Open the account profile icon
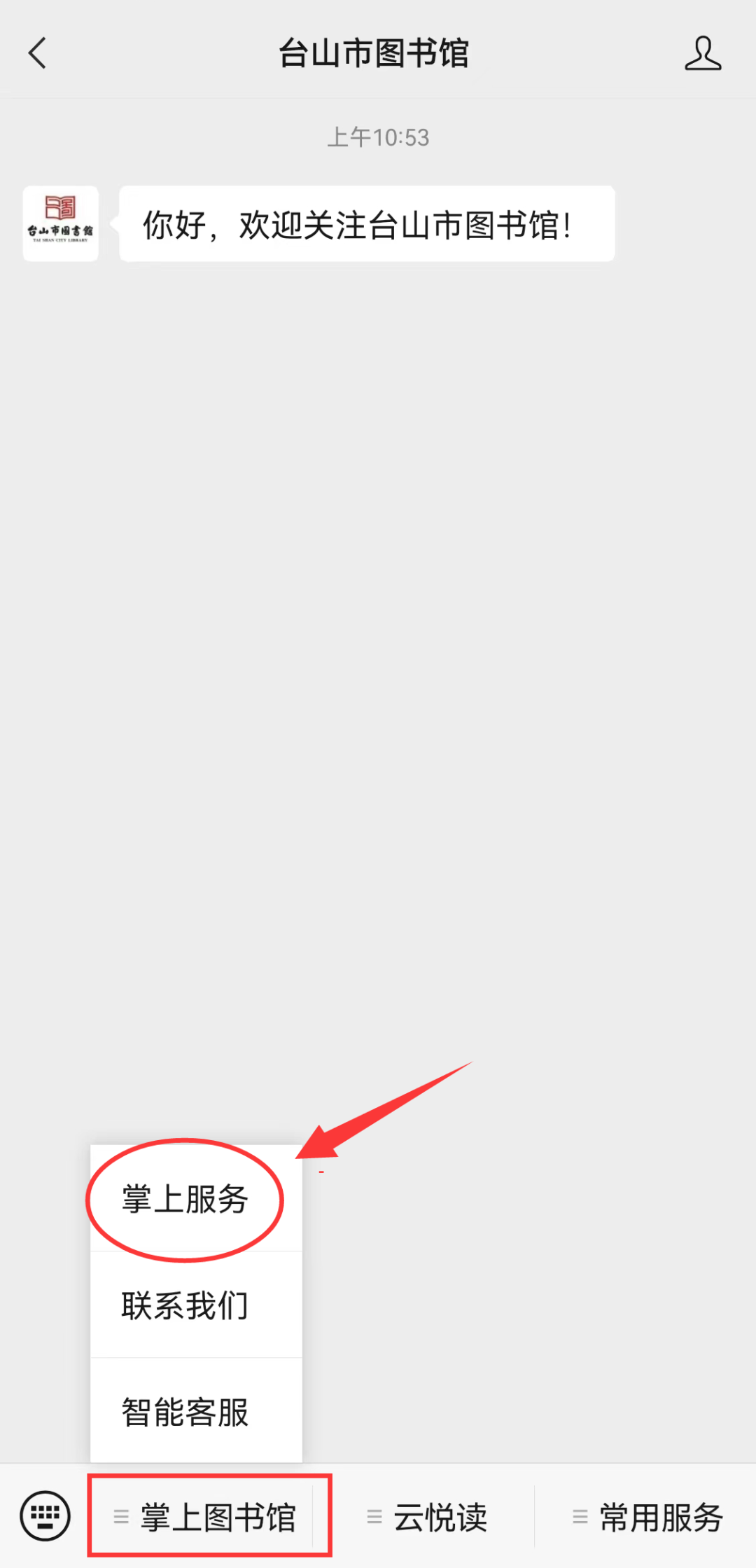 coord(703,54)
